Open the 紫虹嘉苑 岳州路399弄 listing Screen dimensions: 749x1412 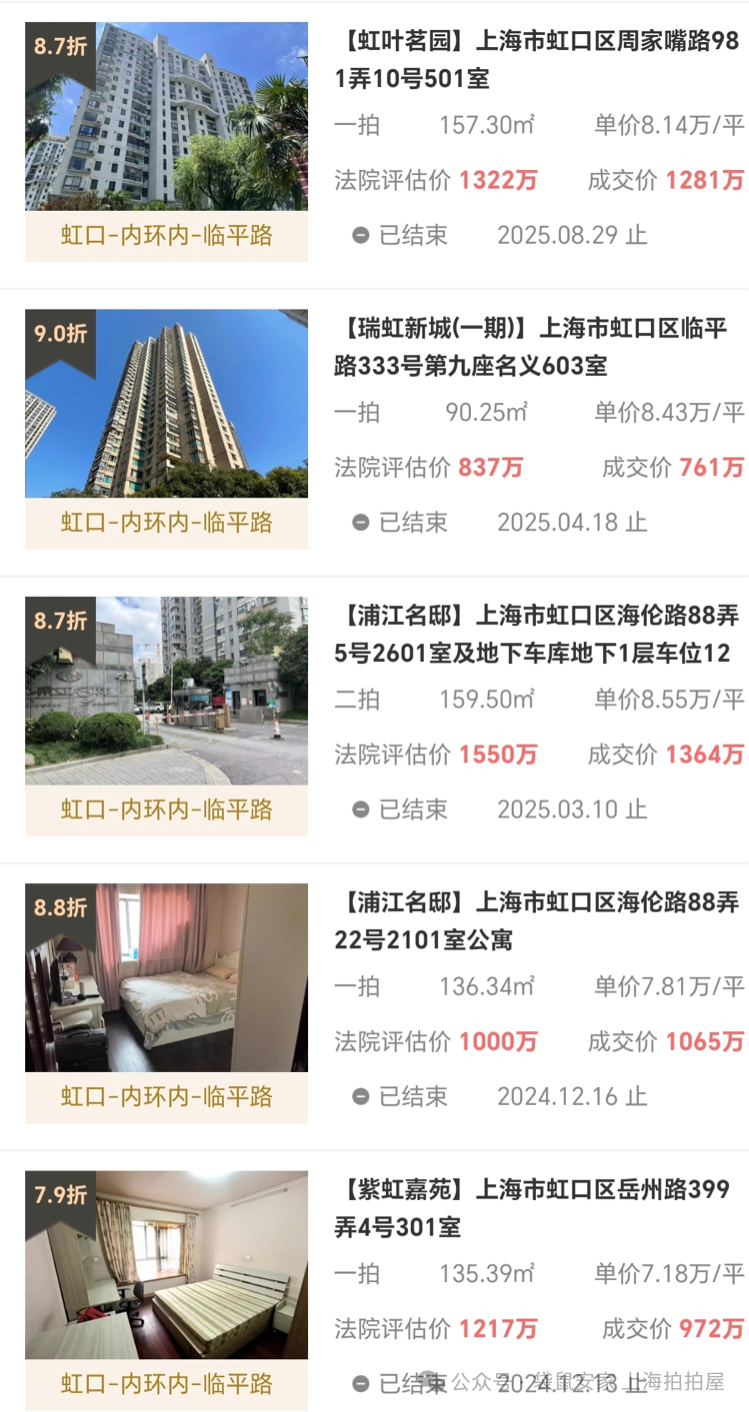pyautogui.click(x=538, y=1208)
